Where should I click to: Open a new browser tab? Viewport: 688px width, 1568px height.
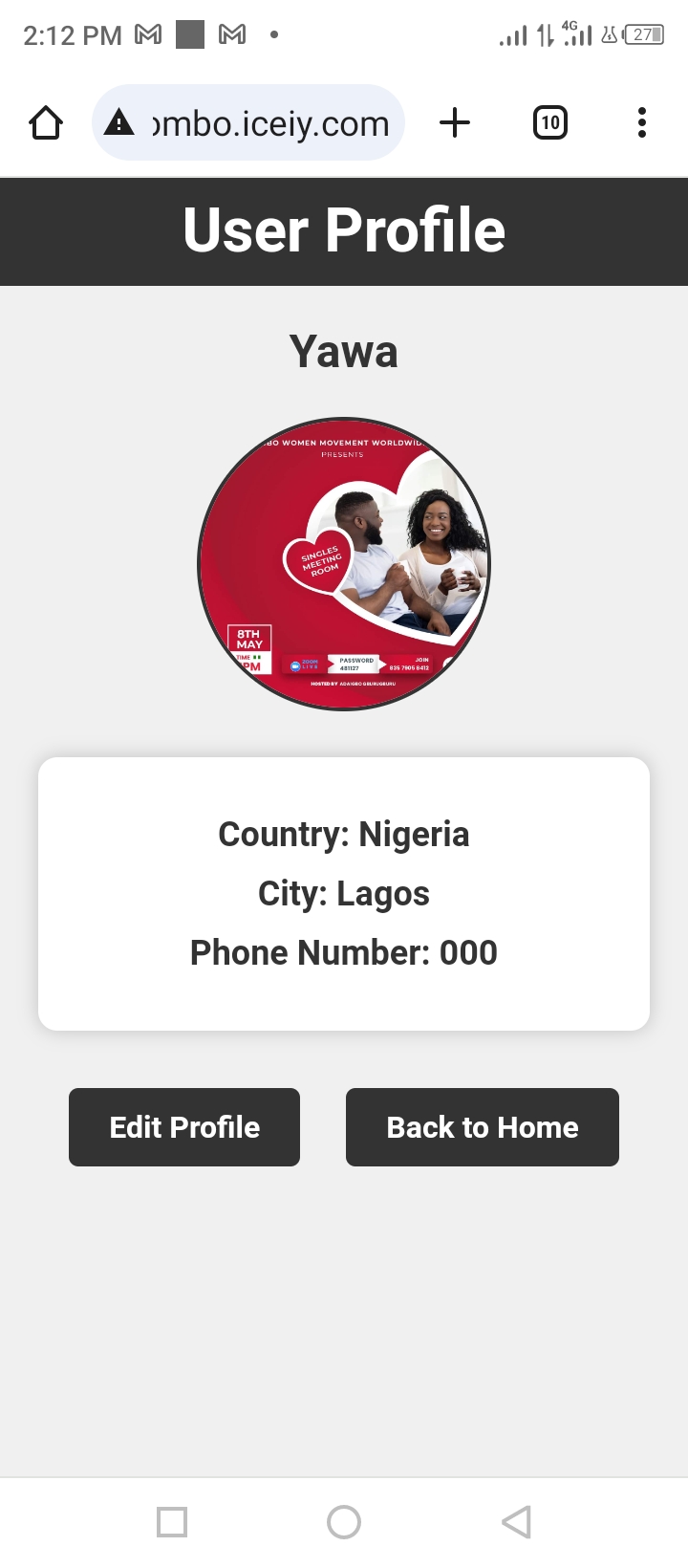(x=455, y=123)
